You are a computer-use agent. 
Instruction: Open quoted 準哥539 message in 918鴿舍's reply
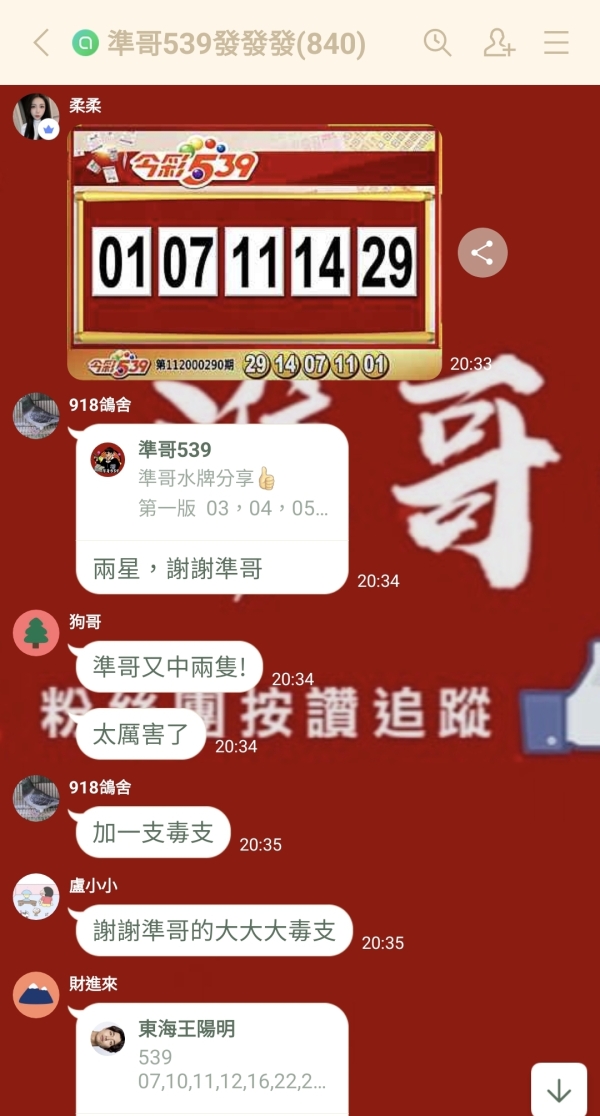[212, 481]
